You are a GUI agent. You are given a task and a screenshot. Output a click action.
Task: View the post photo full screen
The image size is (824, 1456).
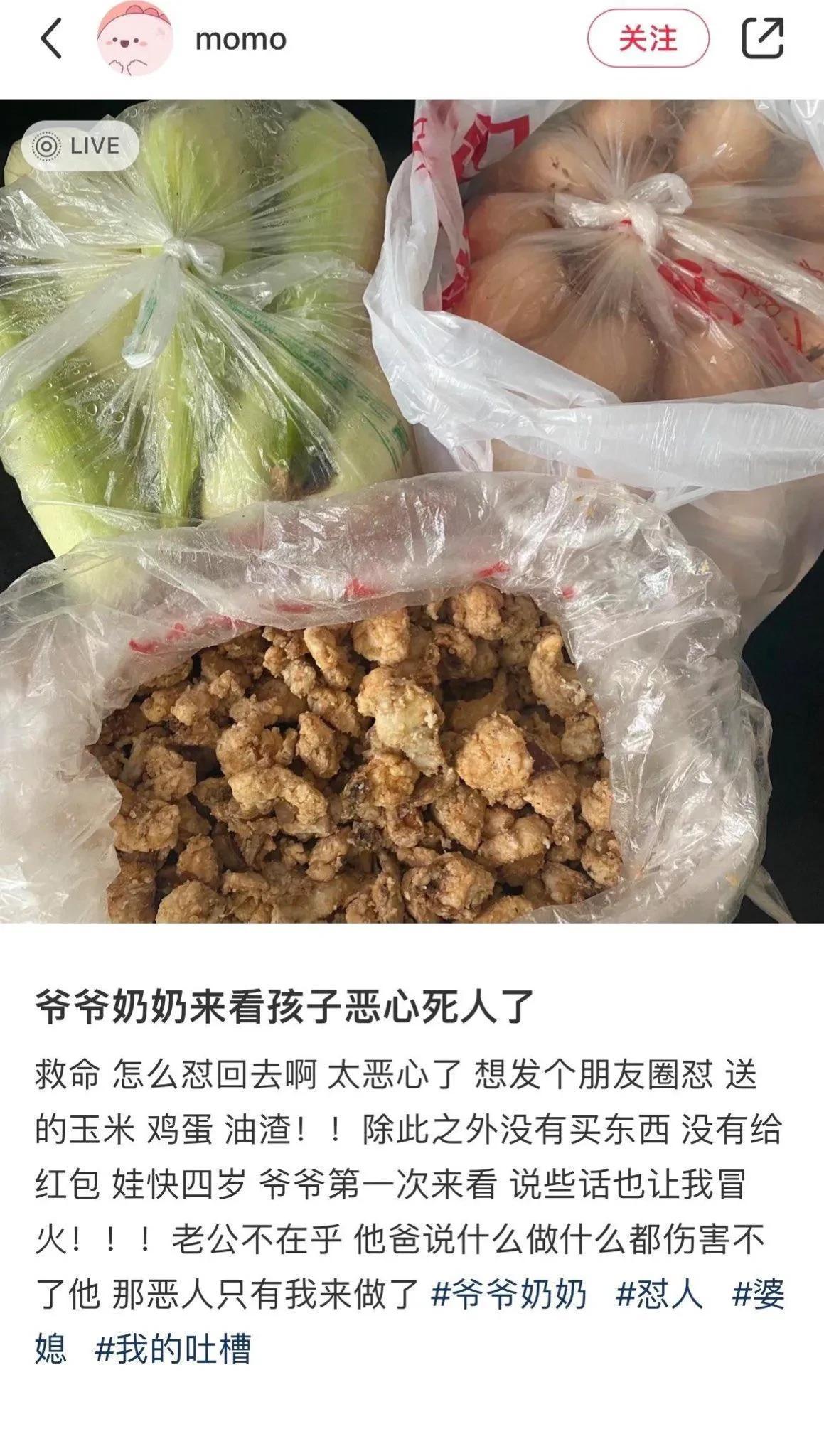(412, 510)
